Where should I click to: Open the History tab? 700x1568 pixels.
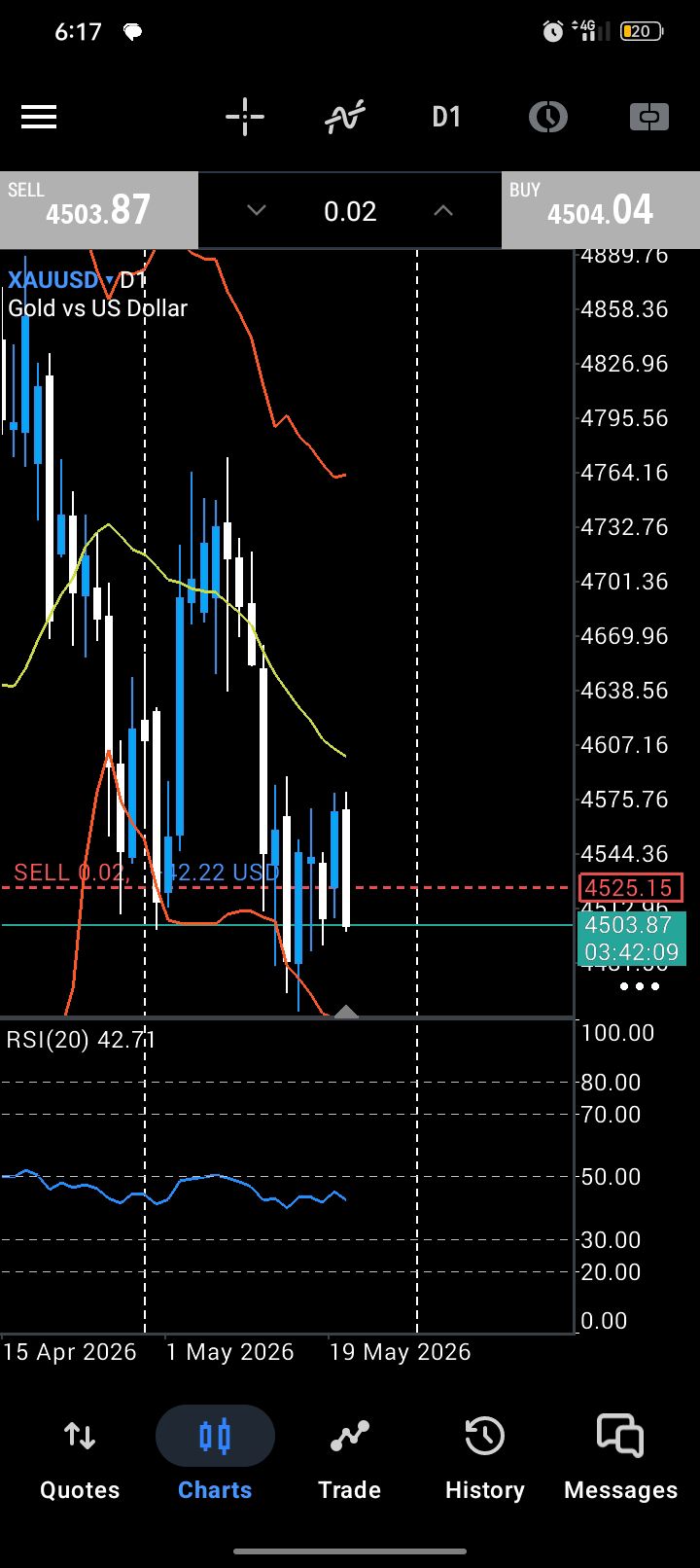point(484,1458)
